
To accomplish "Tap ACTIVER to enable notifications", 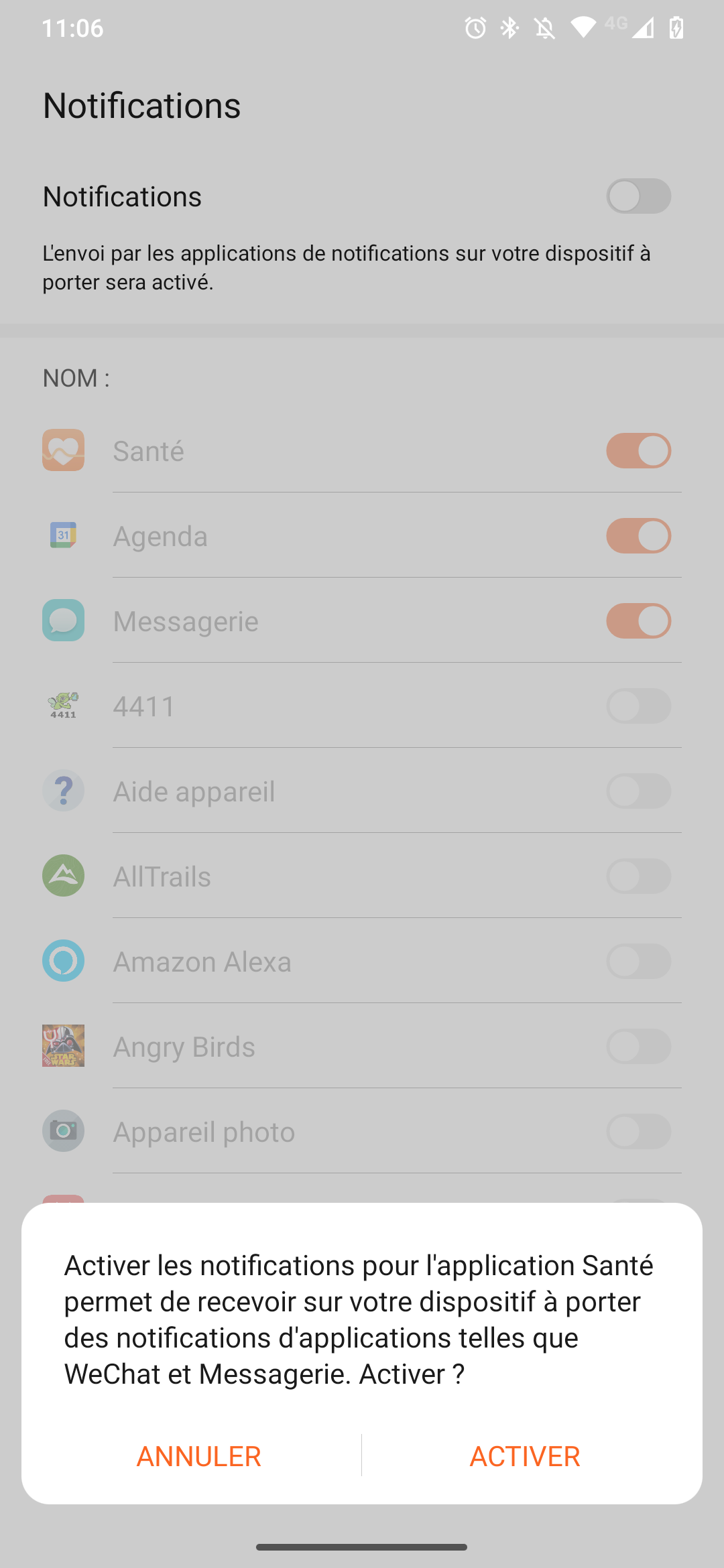I will point(525,1456).
